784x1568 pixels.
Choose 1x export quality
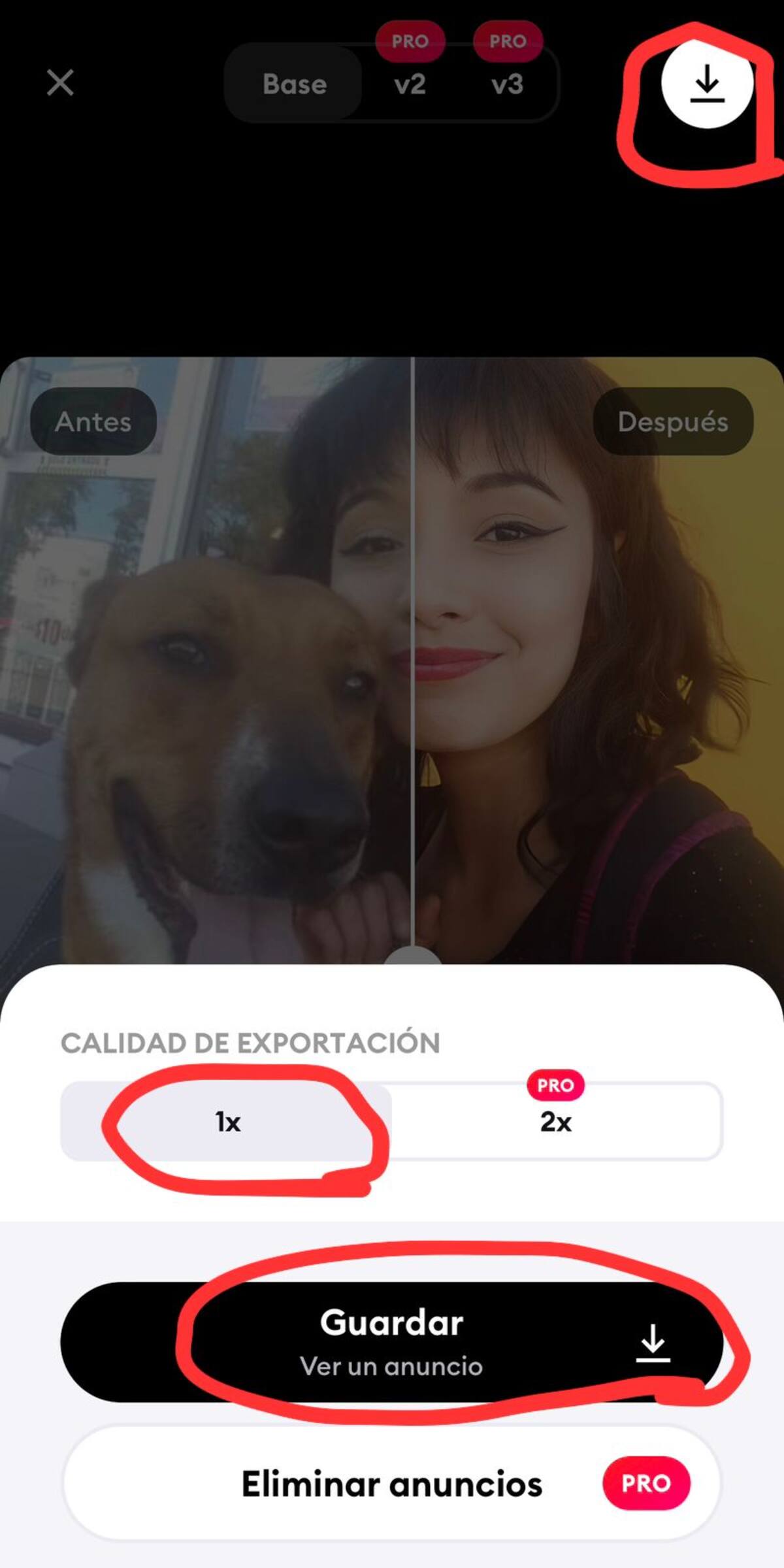[227, 1122]
